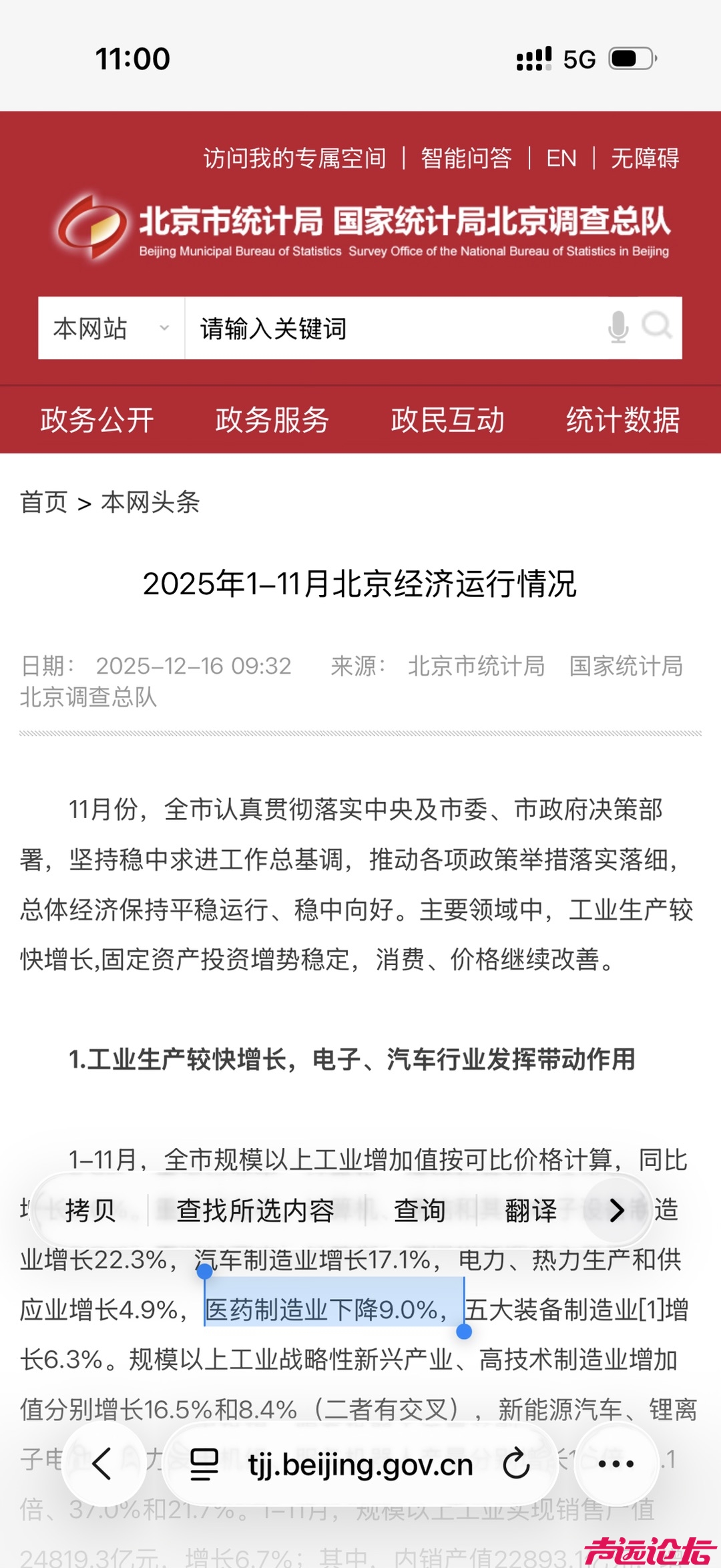Expand the 本网站 search scope dropdown
The height and width of the screenshot is (1568, 721).
(x=111, y=329)
